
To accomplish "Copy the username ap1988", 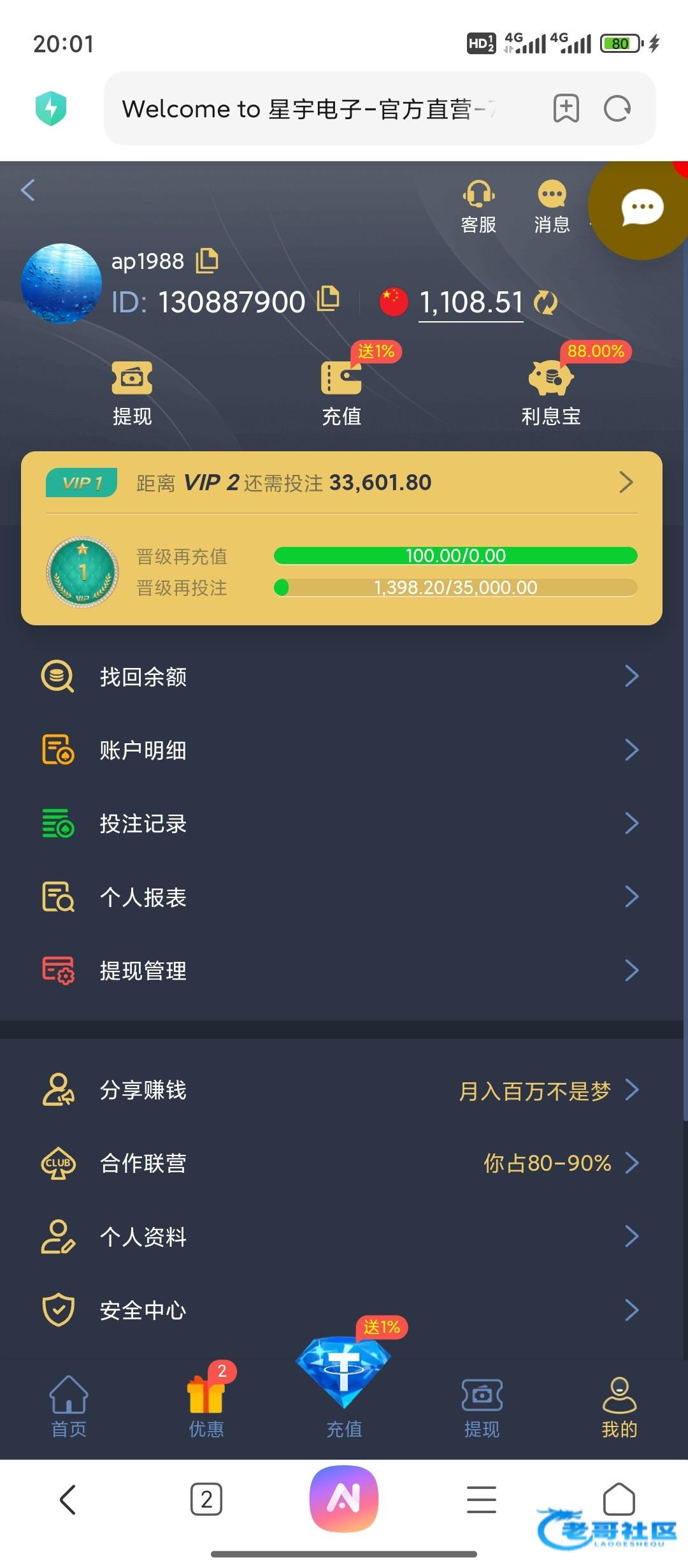I will (207, 261).
